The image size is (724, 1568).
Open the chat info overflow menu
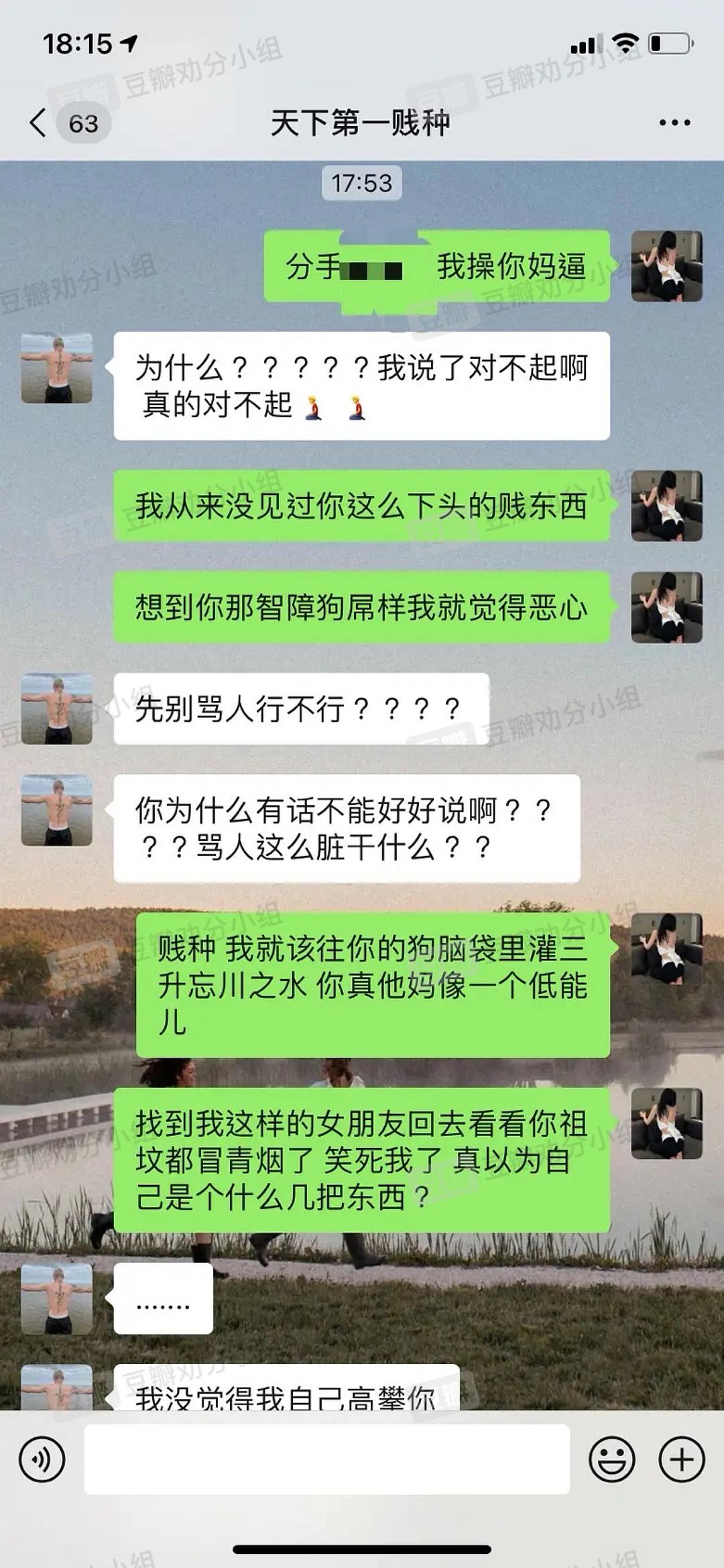674,123
